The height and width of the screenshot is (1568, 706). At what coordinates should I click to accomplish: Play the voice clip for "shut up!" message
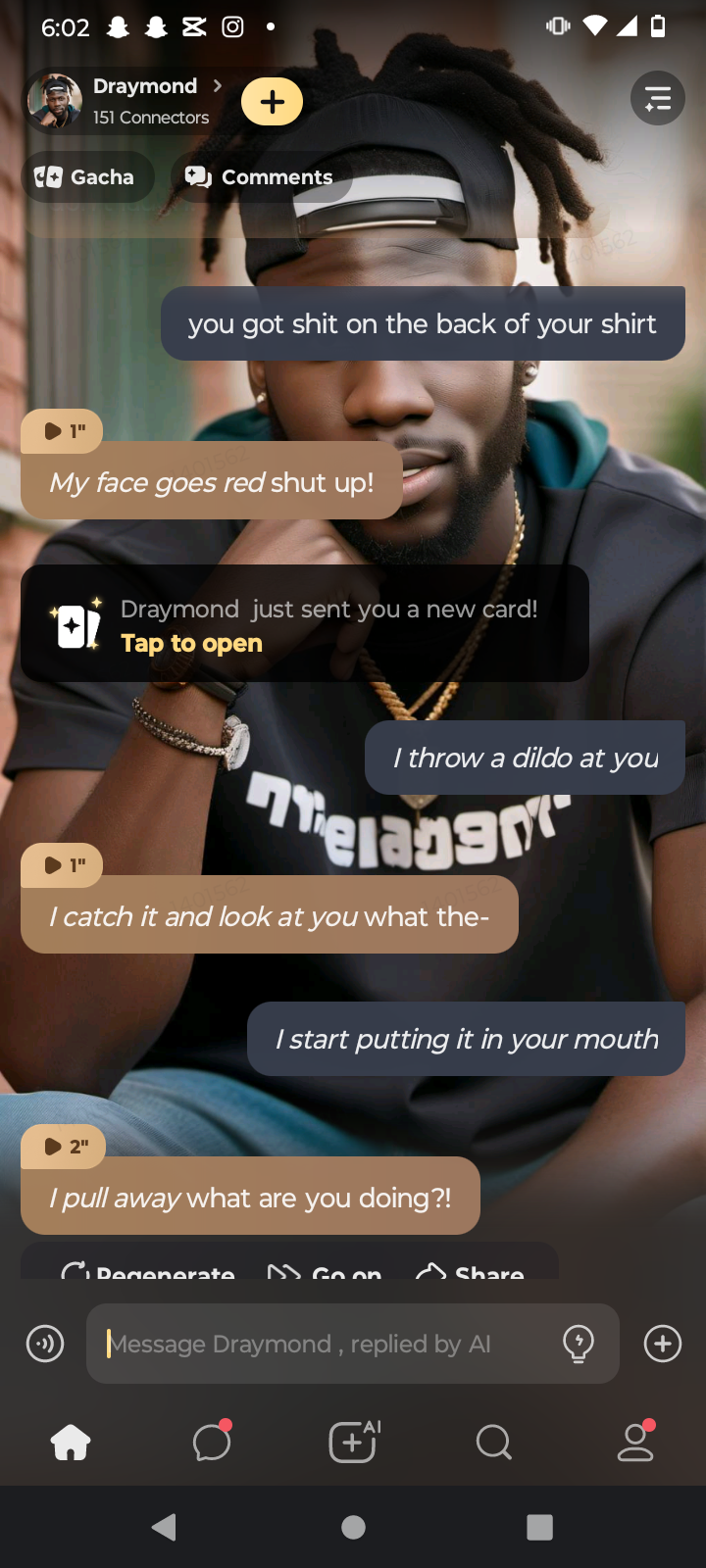(62, 431)
